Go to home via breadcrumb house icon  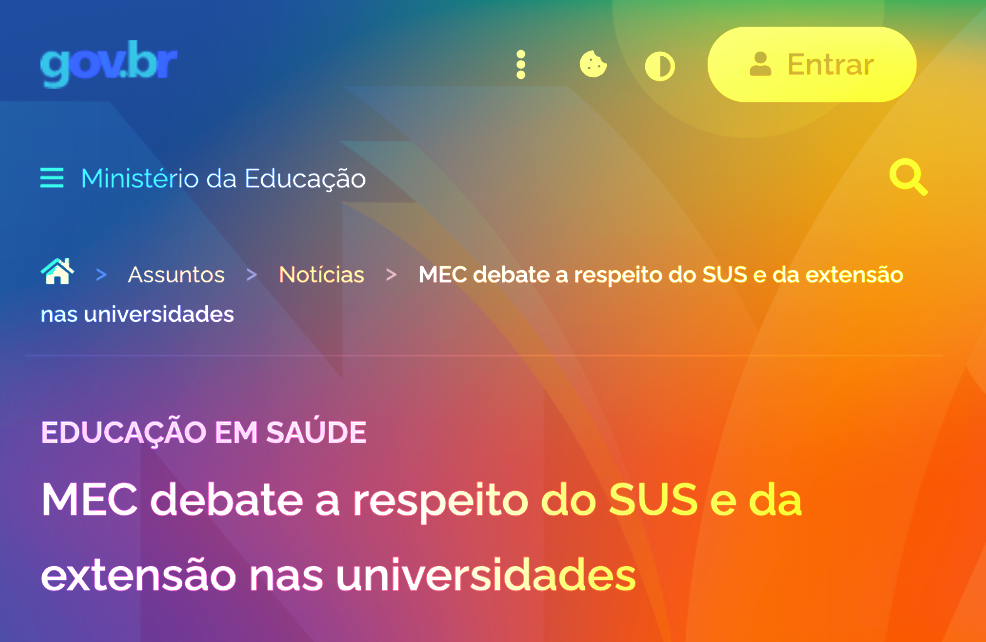(x=57, y=271)
